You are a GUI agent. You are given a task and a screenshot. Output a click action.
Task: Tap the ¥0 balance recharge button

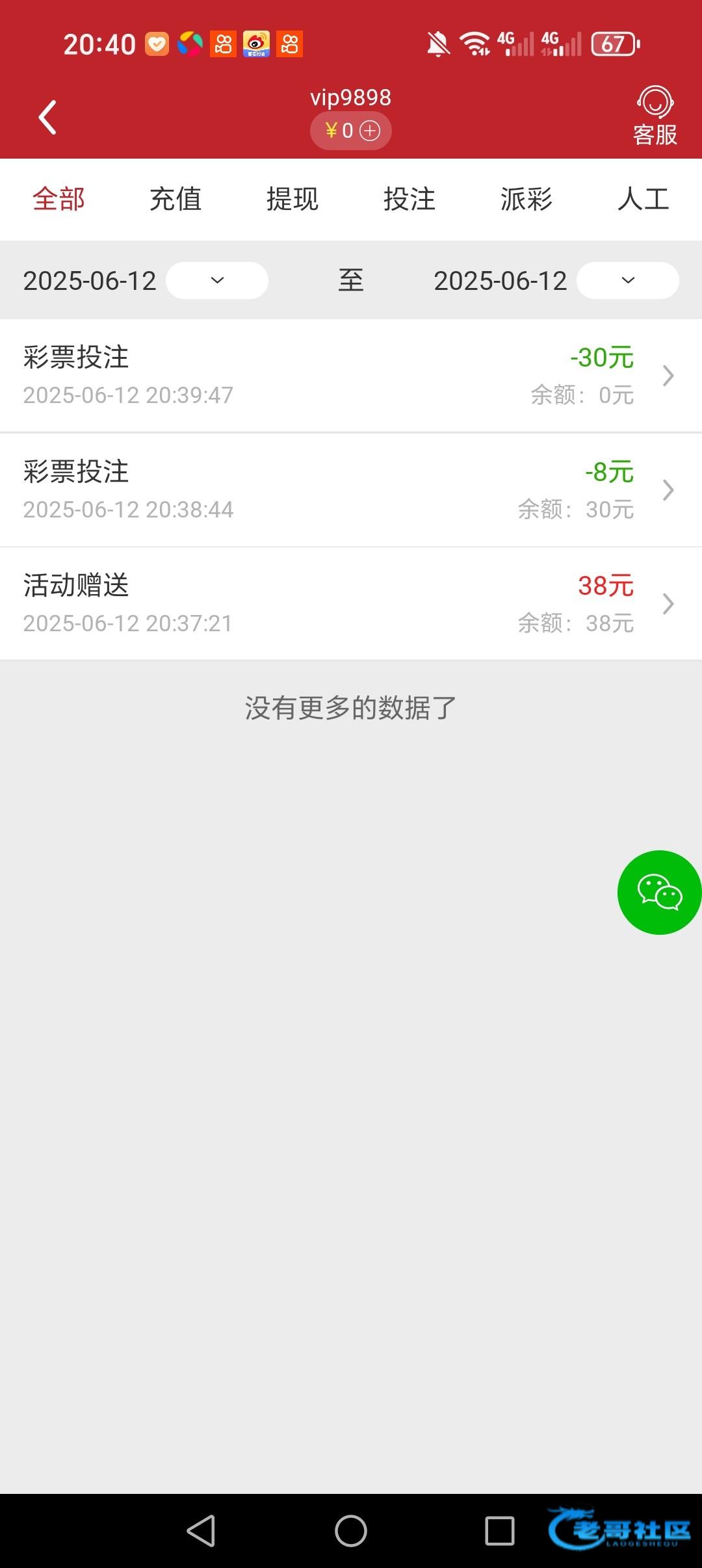351,131
